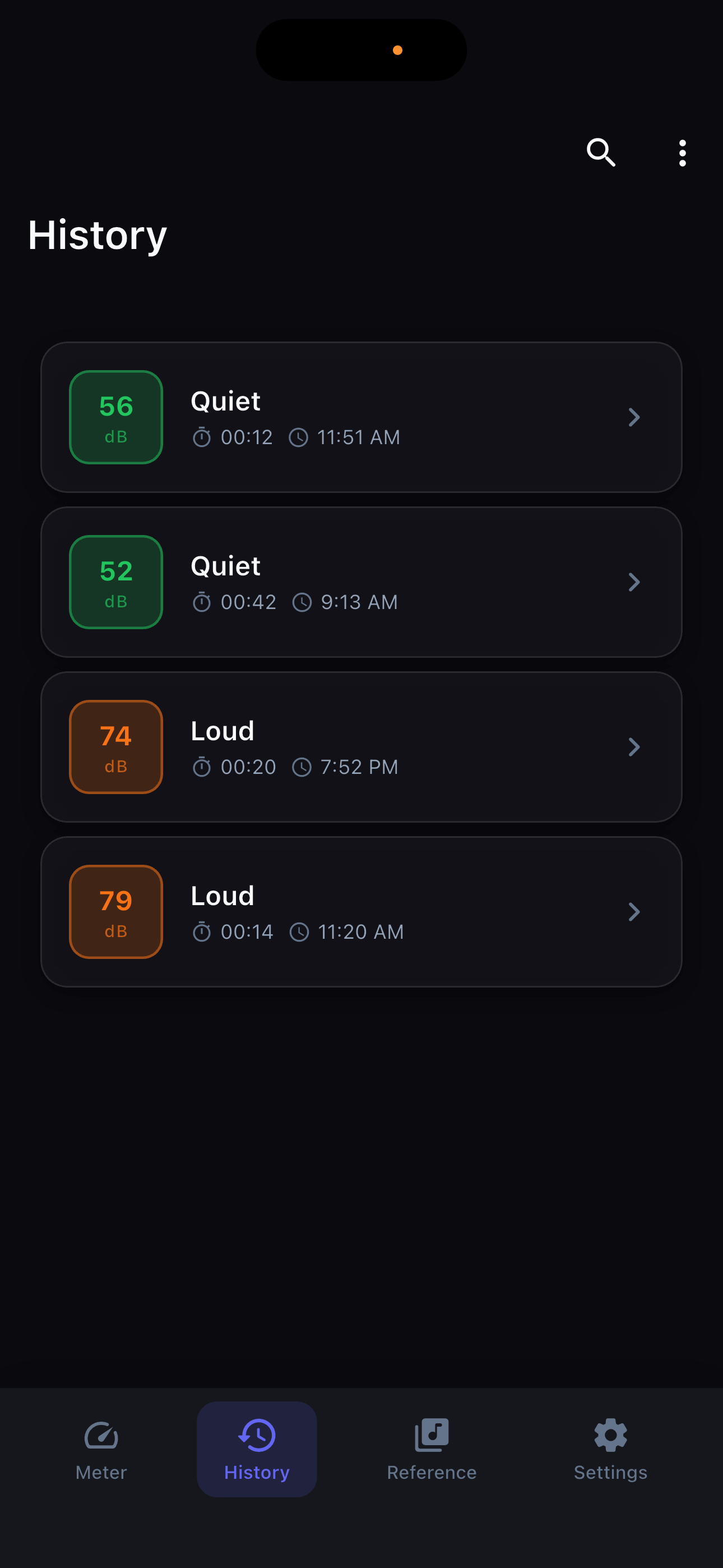Expand the first Quiet recording details
The width and height of the screenshot is (723, 1568).
634,417
